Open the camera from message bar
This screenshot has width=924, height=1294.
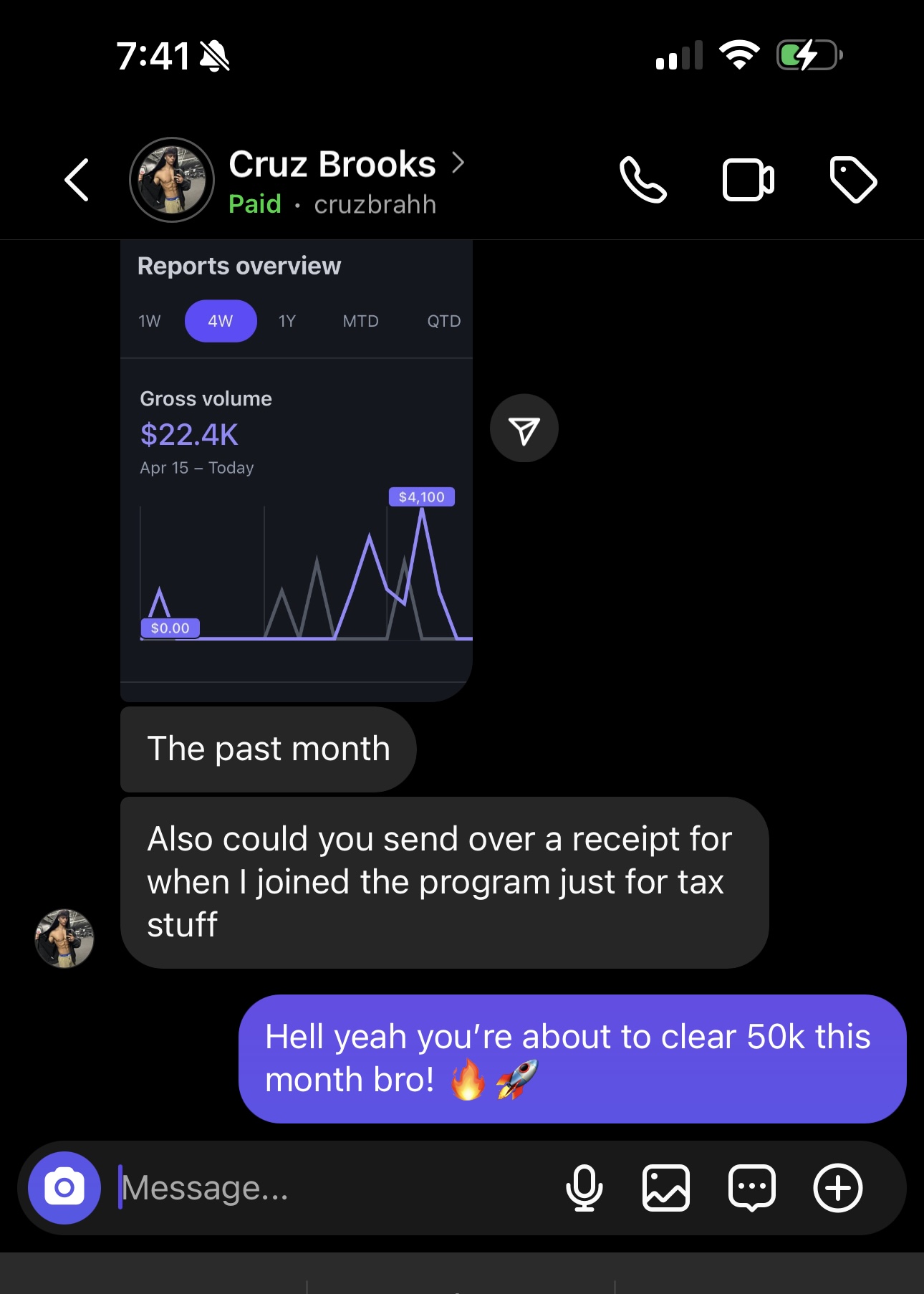(64, 1187)
